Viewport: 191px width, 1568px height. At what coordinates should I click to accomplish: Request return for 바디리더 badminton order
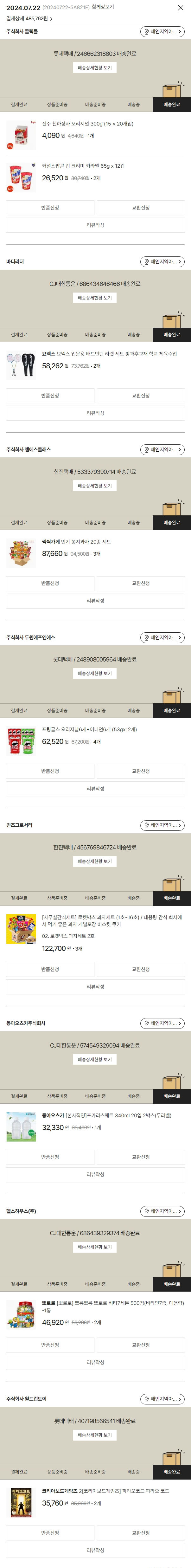click(50, 396)
